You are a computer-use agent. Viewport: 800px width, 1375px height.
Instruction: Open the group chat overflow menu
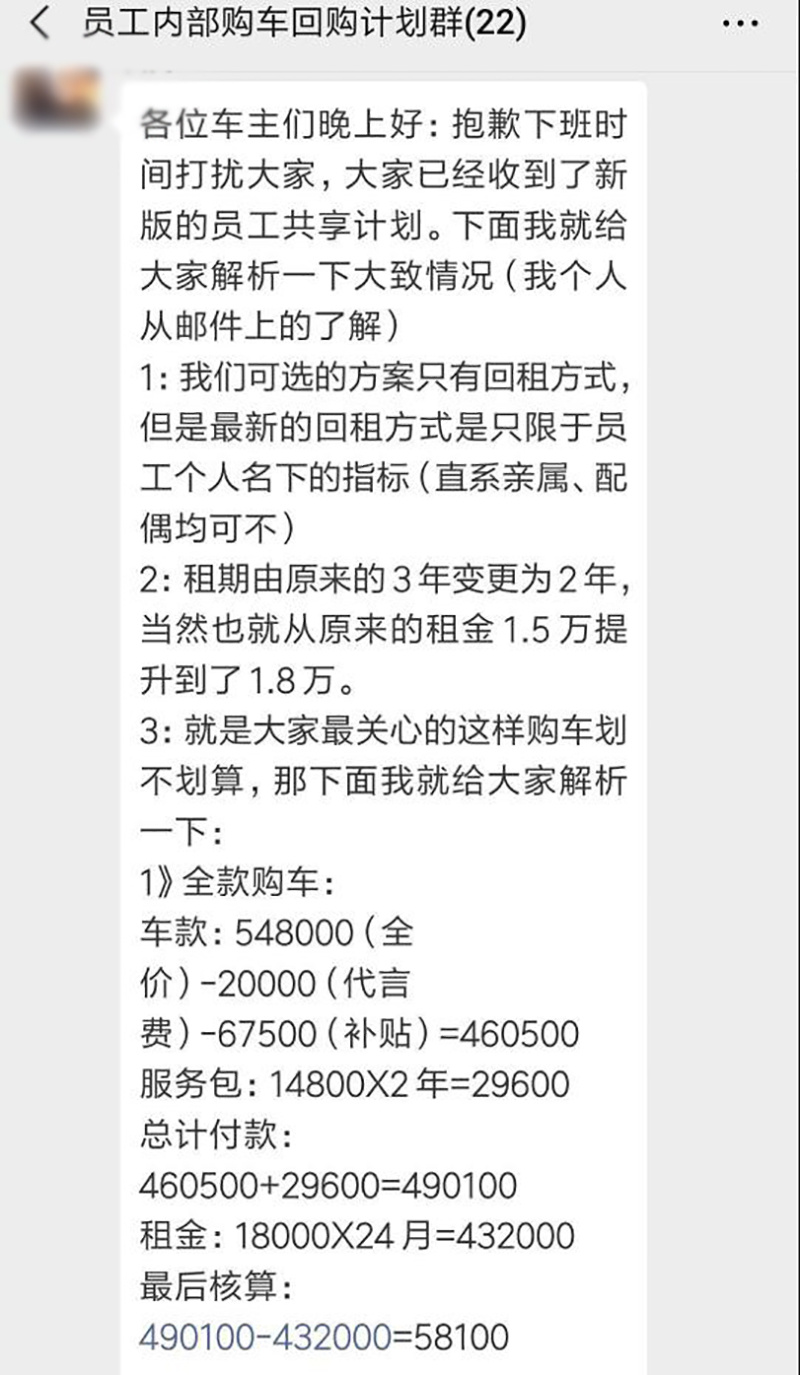coord(740,25)
